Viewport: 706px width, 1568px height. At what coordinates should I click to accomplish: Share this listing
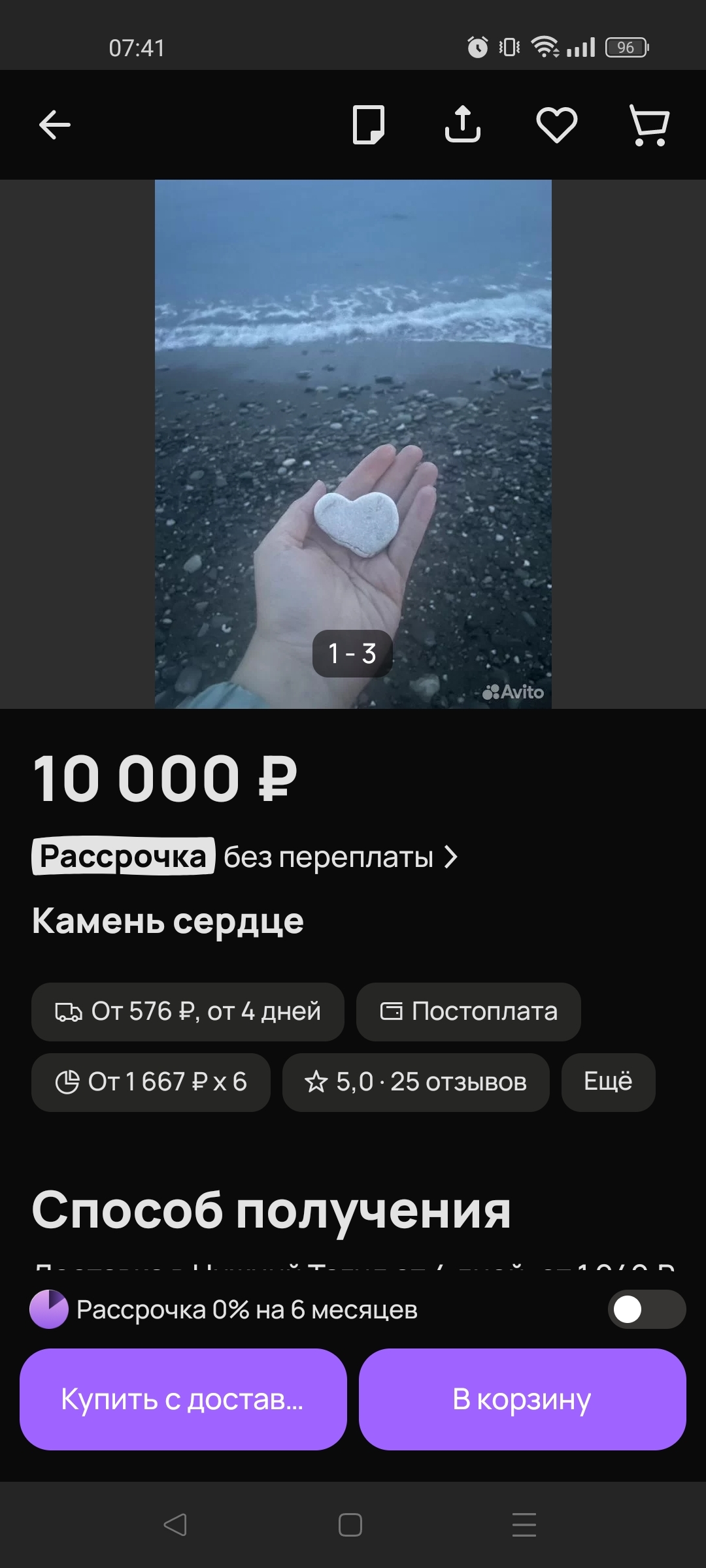point(462,125)
